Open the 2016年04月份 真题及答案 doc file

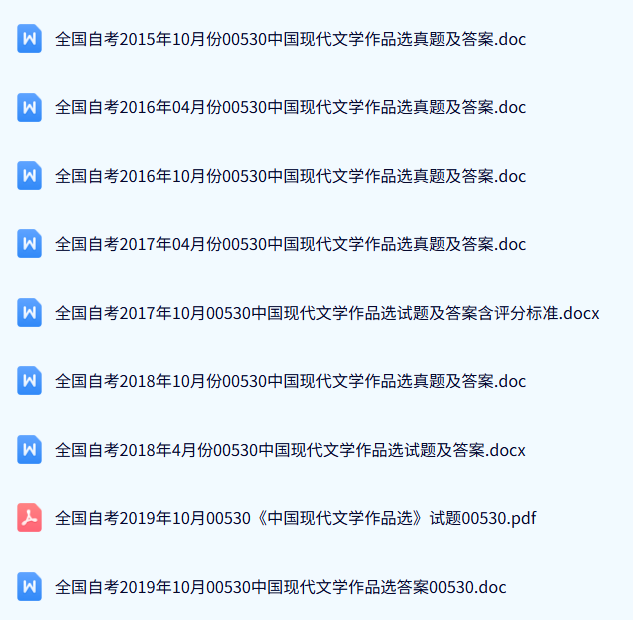(x=290, y=108)
